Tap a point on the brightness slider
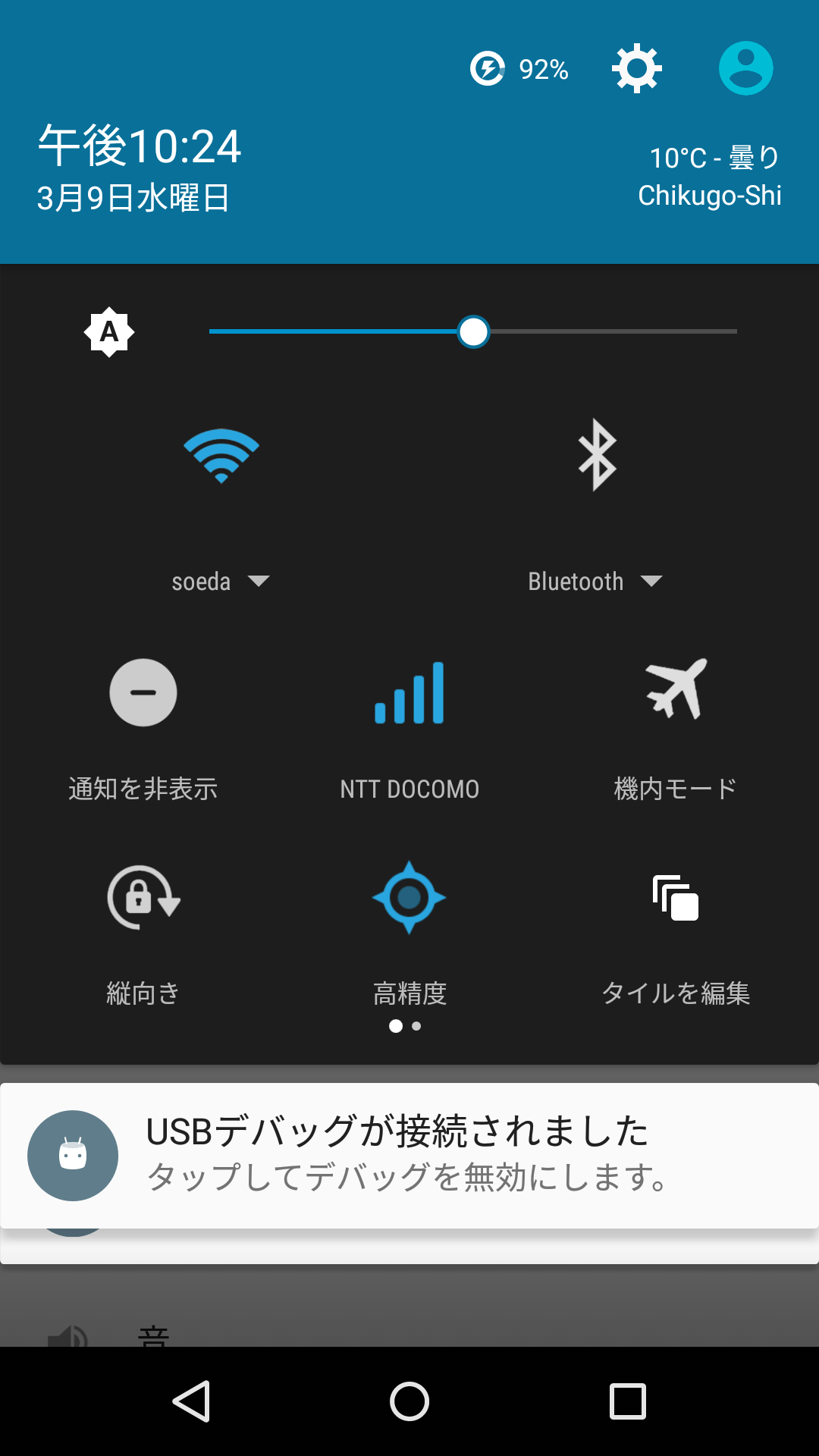Screen dimensions: 819x1456 pyautogui.click(x=473, y=331)
